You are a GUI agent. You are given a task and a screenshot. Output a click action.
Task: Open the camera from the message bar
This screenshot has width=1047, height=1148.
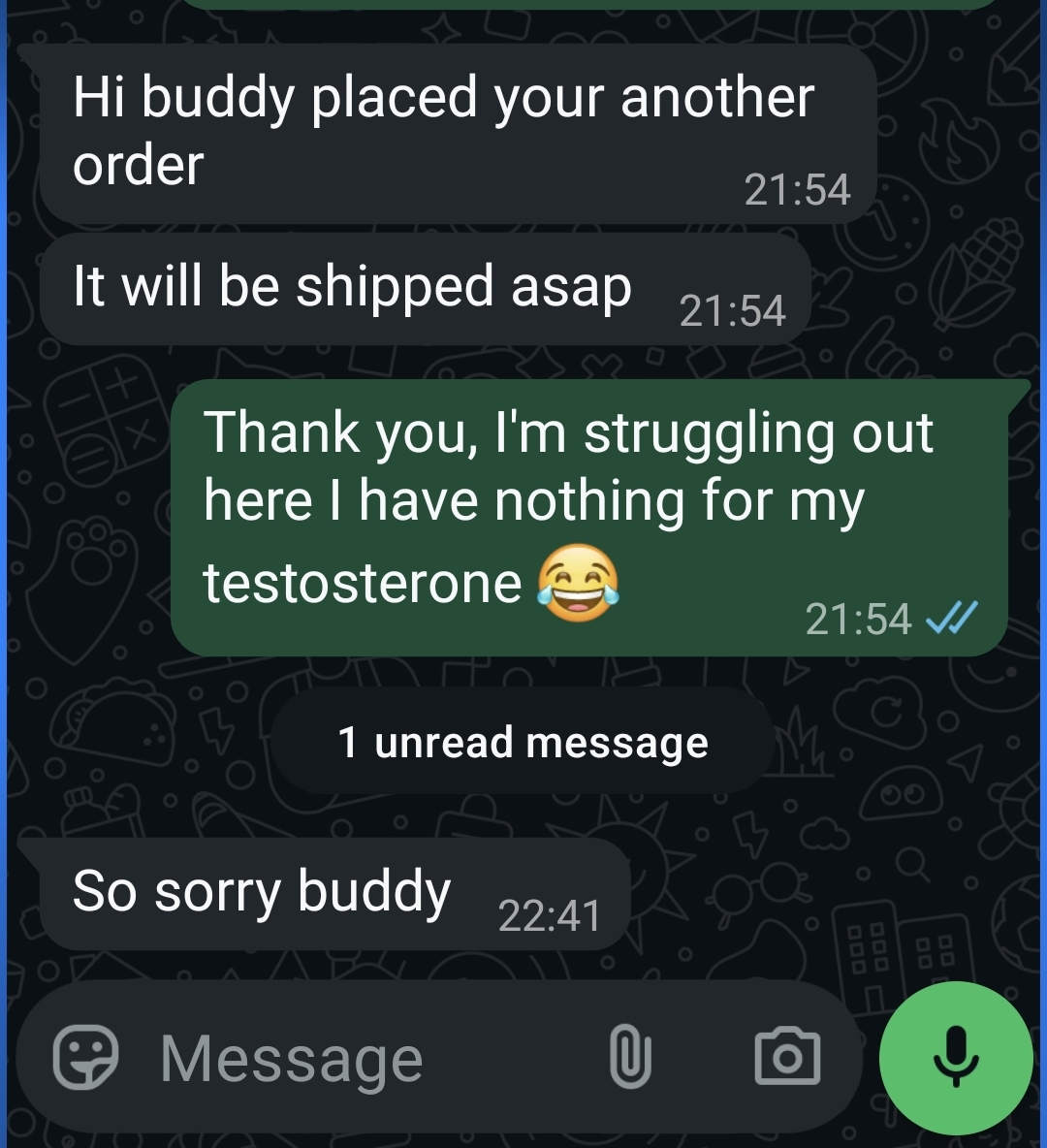tap(787, 1057)
